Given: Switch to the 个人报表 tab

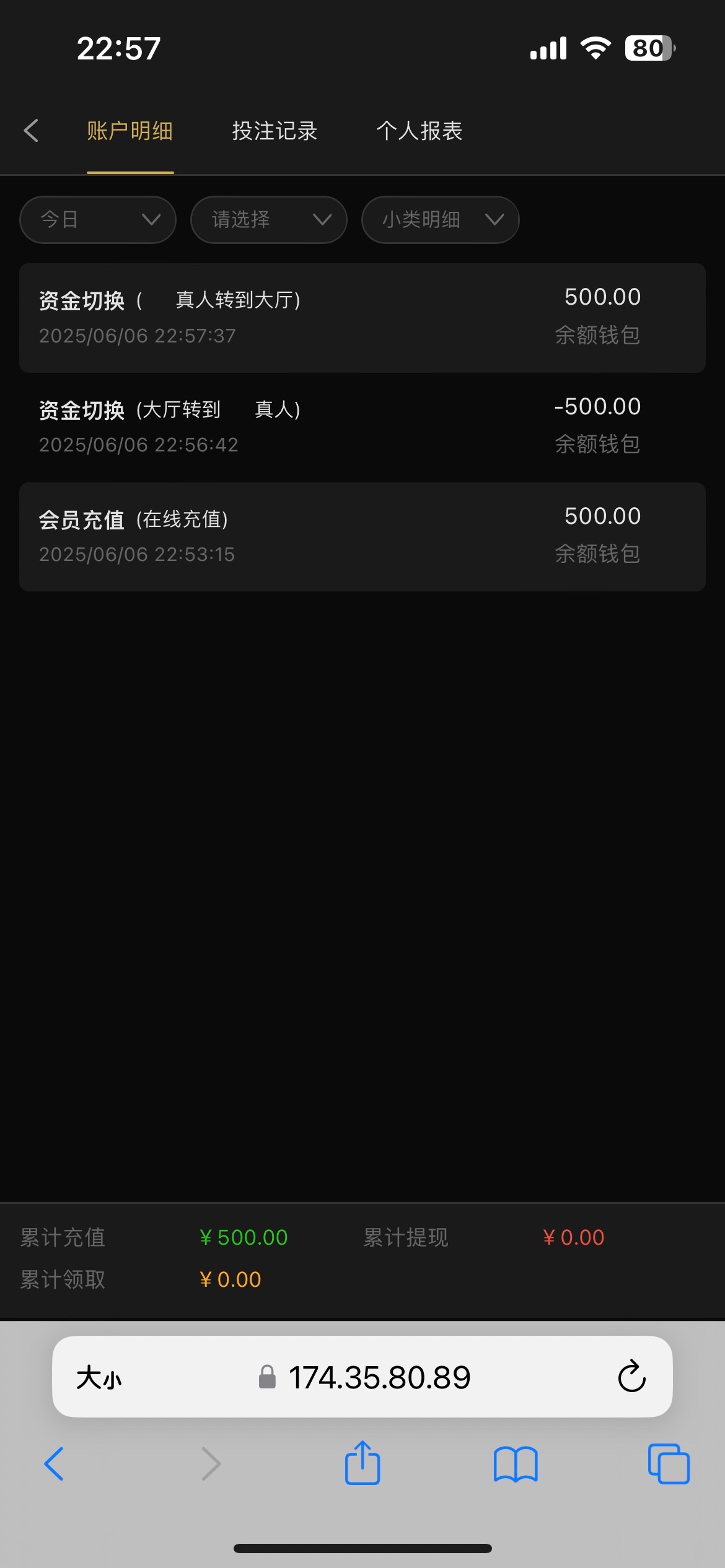Looking at the screenshot, I should coord(420,131).
